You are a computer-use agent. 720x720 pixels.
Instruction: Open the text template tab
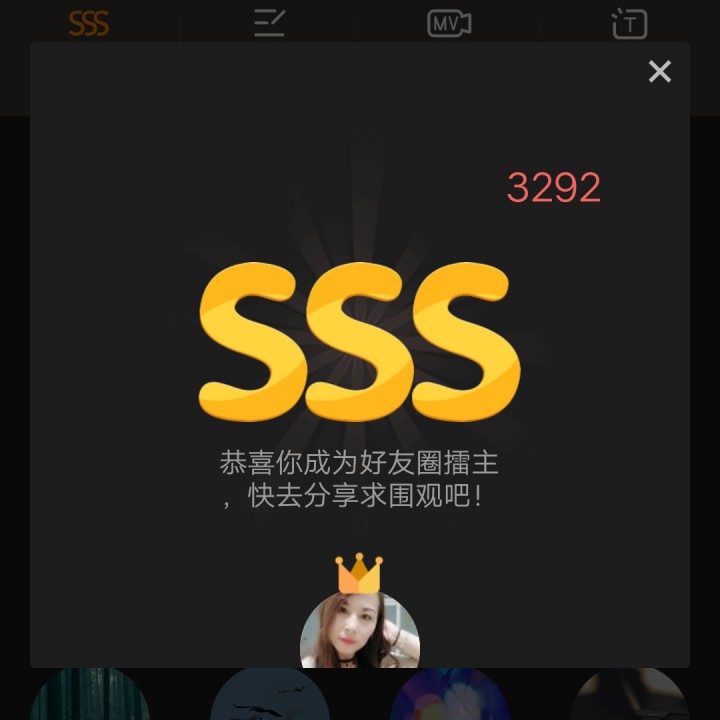point(629,24)
